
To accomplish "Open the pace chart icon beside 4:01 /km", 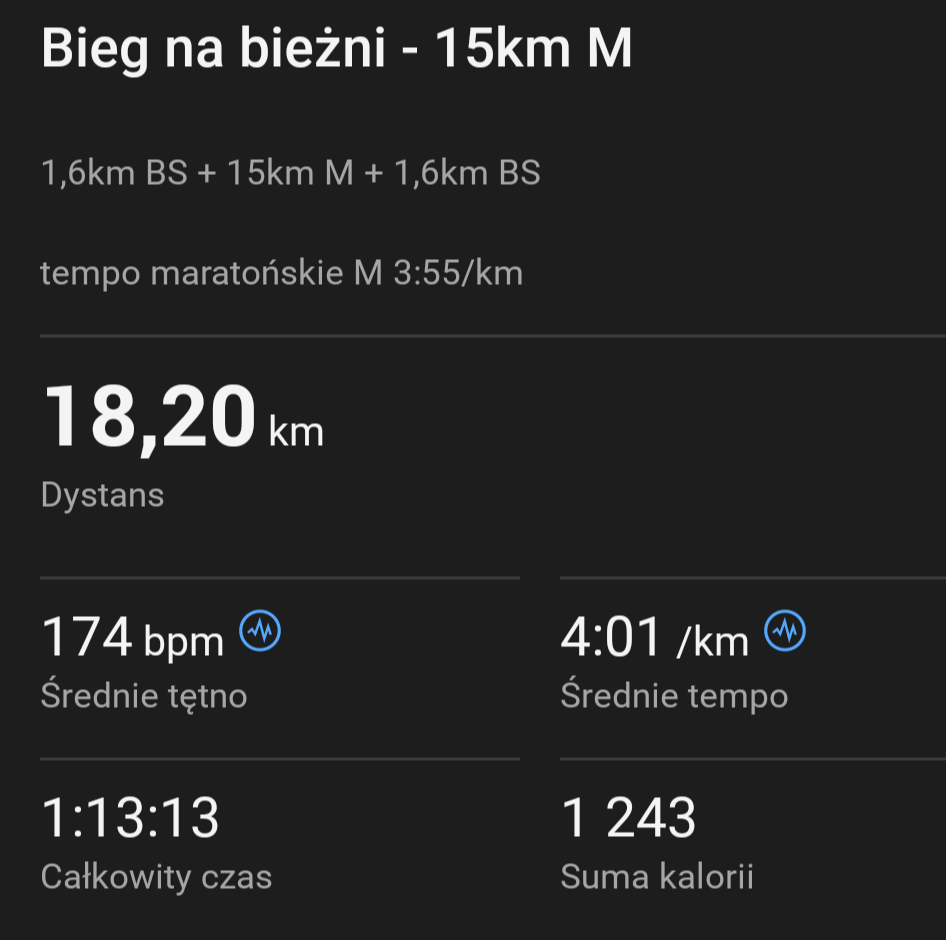I will click(x=785, y=630).
